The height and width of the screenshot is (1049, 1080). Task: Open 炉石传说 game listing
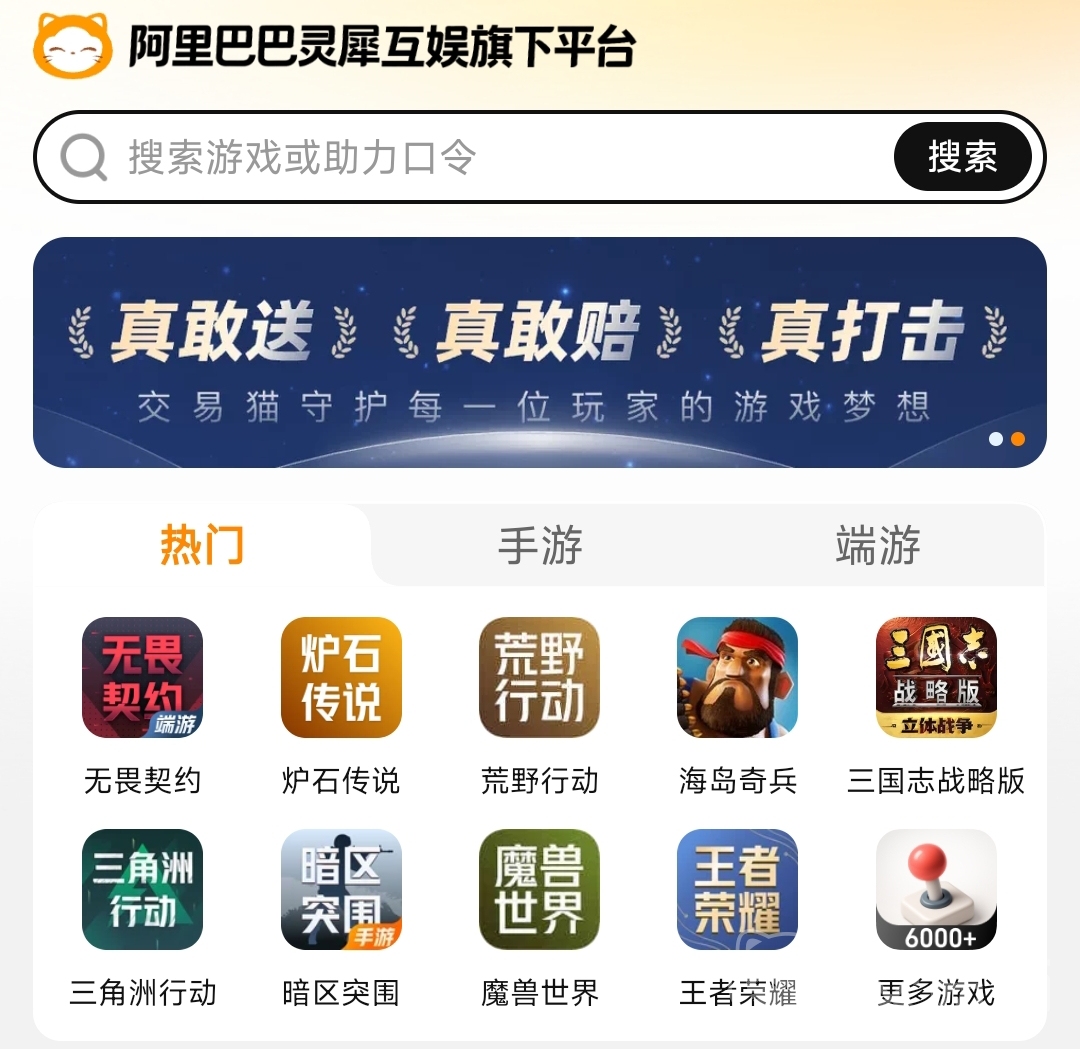tap(341, 678)
